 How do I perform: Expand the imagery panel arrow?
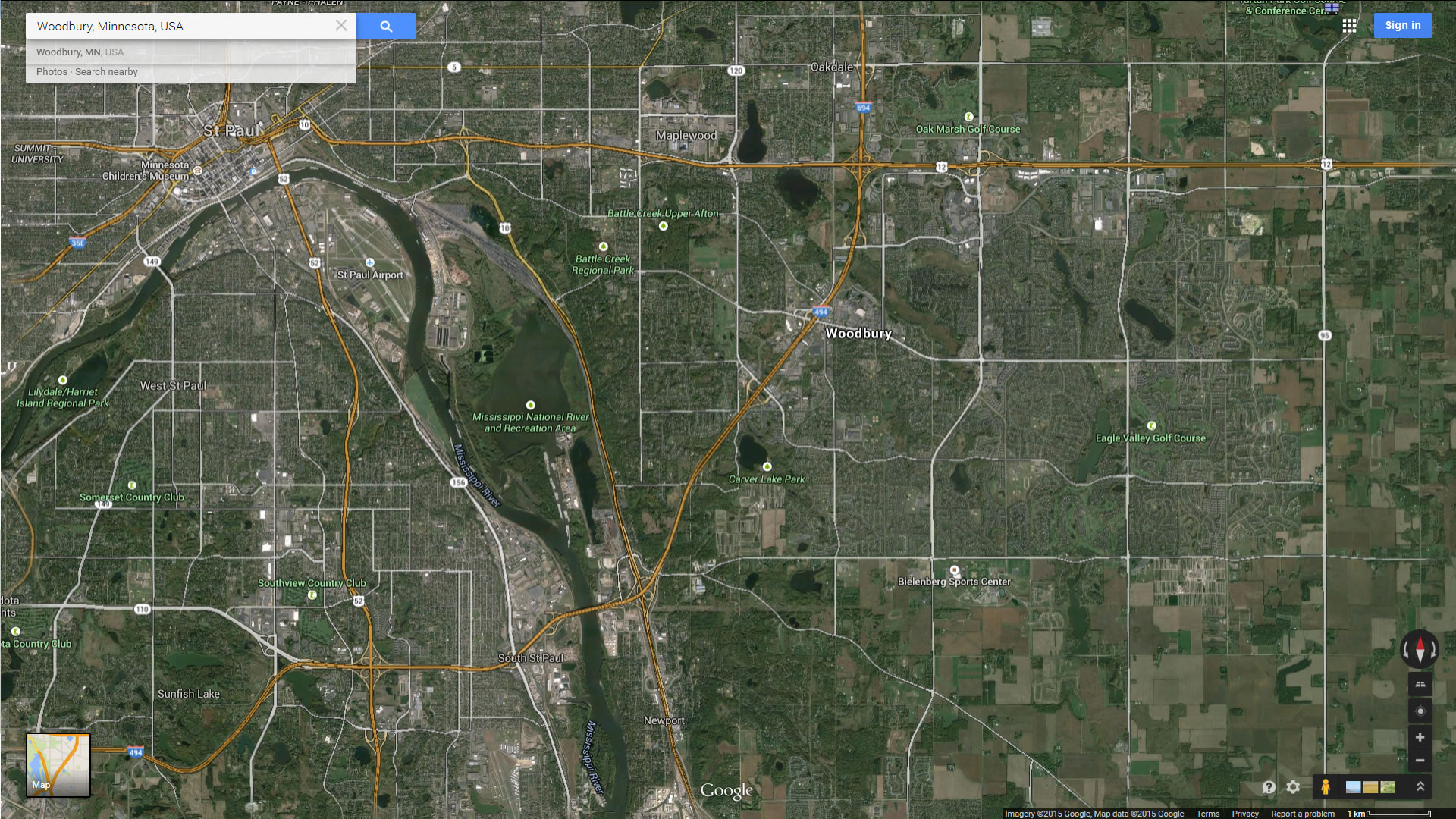coord(1420,787)
